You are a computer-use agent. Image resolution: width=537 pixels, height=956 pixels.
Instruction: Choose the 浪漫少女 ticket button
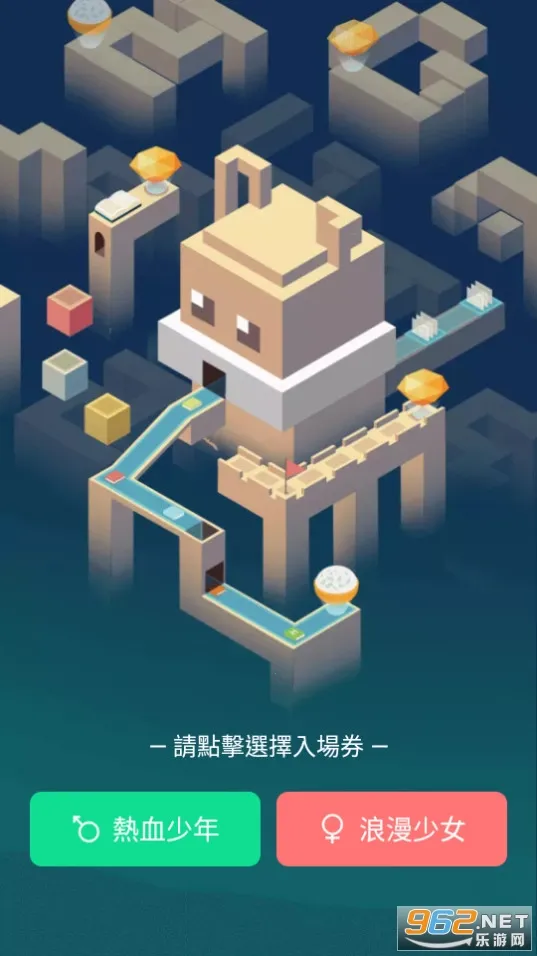point(392,829)
